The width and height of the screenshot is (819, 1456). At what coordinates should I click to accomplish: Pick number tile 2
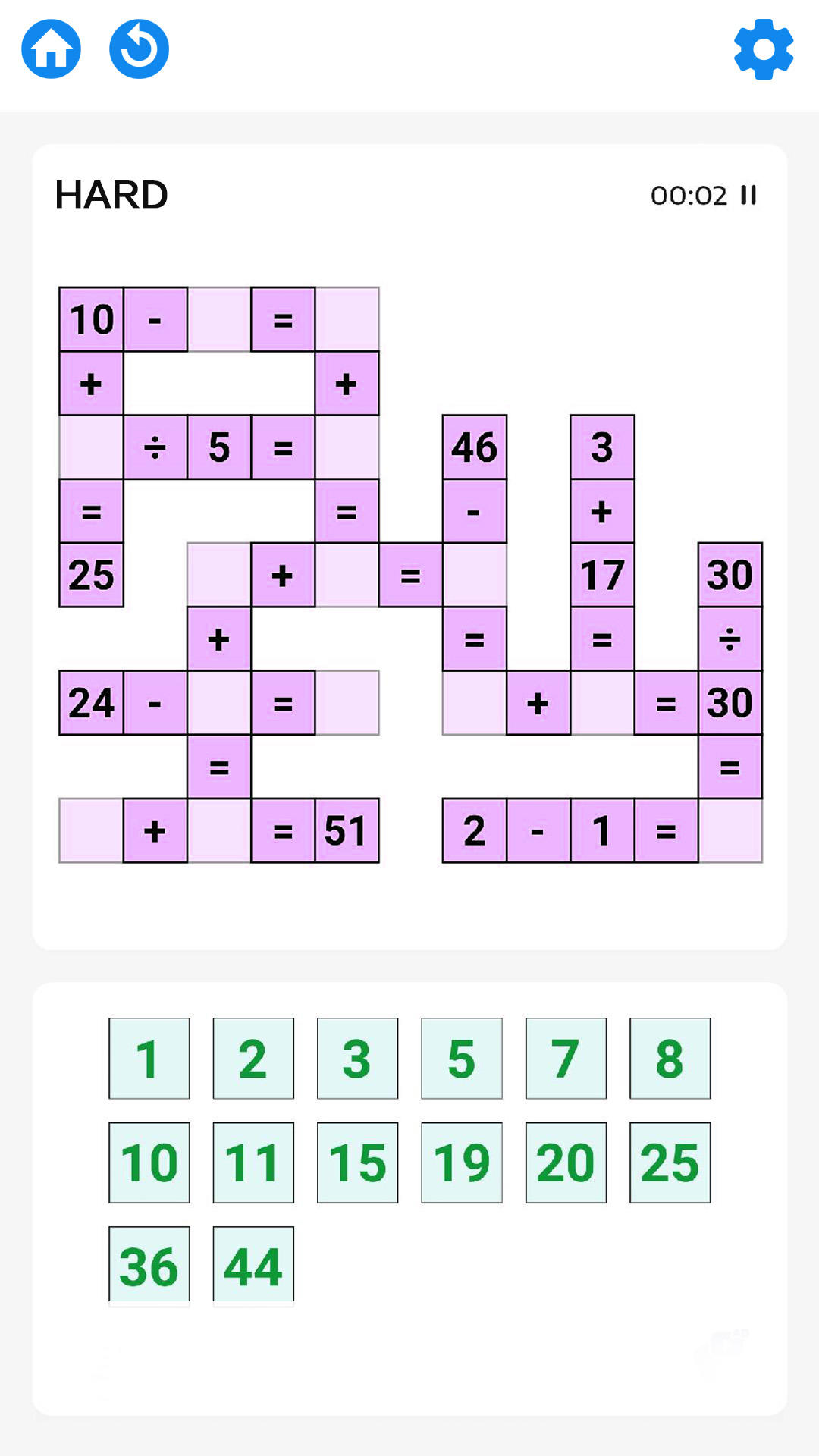point(253,1058)
